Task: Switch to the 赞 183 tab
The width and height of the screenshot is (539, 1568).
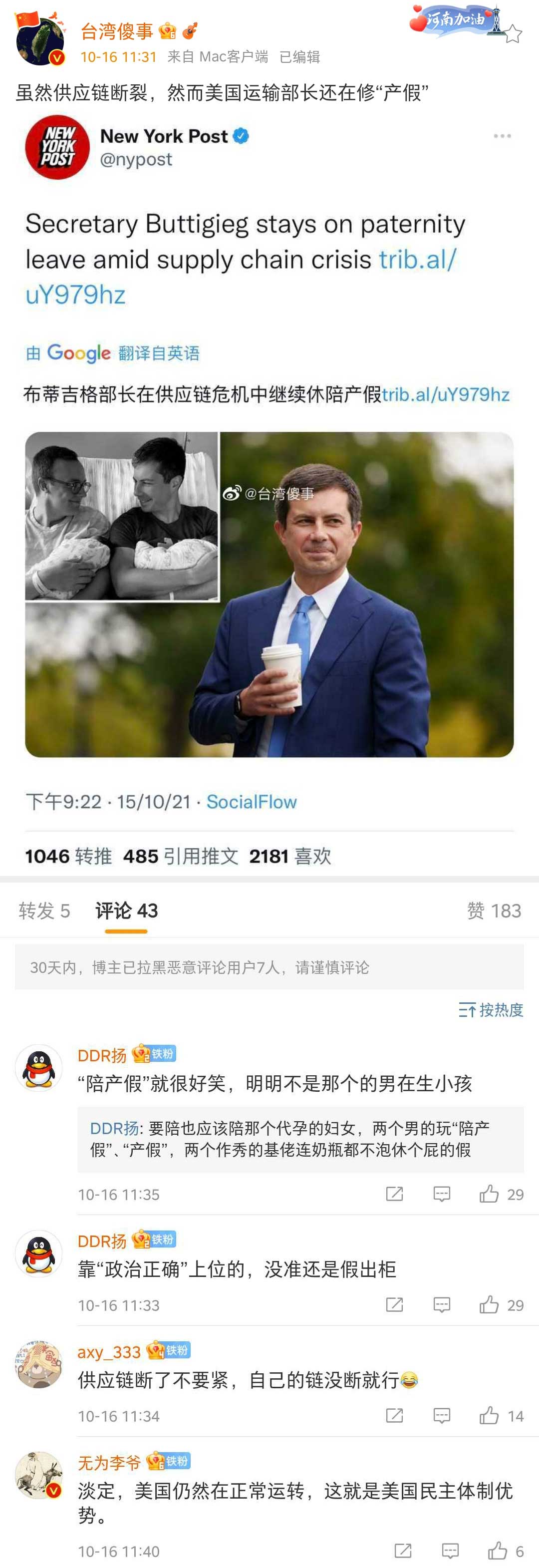Action: [494, 910]
